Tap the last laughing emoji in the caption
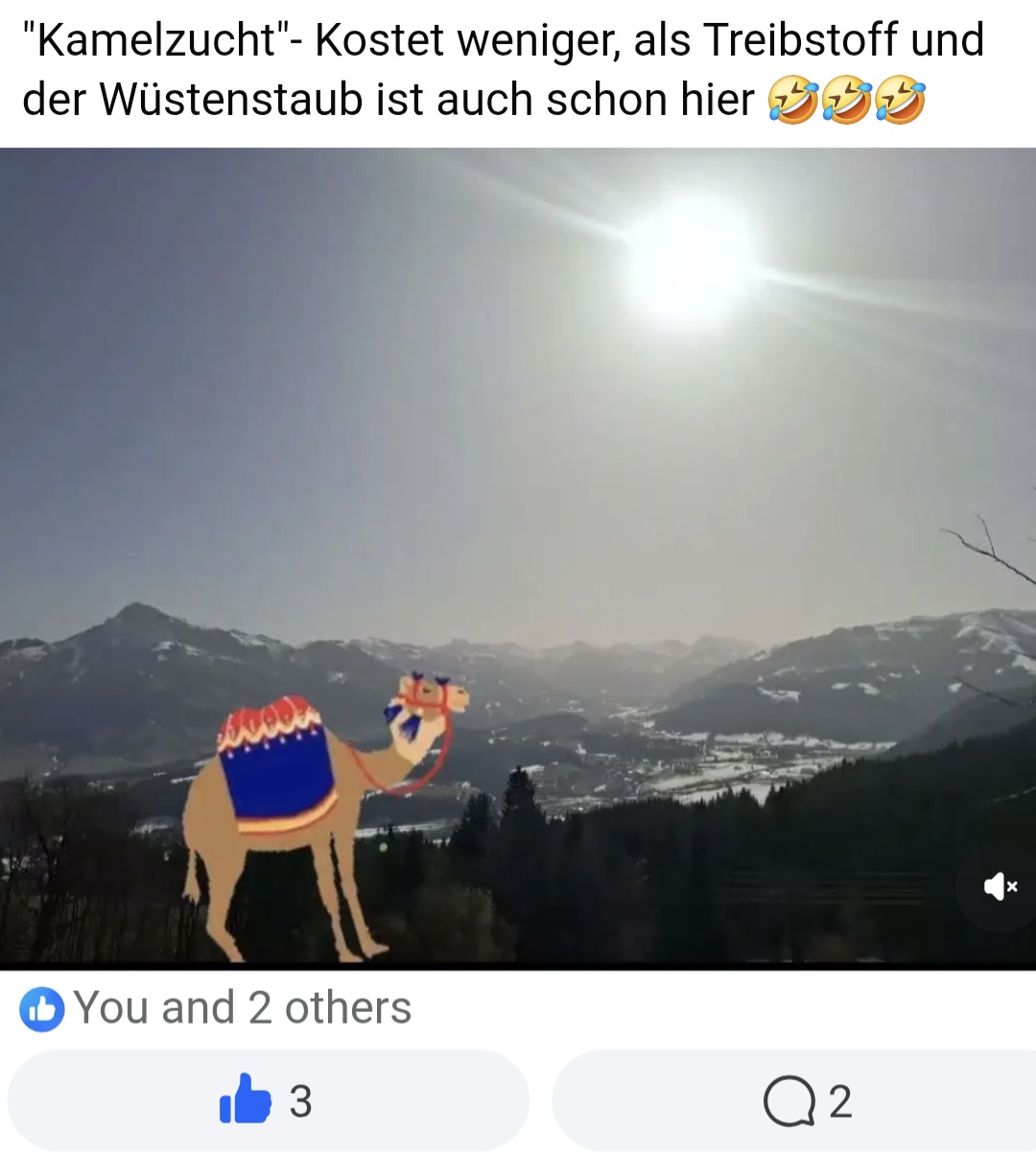 (x=900, y=98)
